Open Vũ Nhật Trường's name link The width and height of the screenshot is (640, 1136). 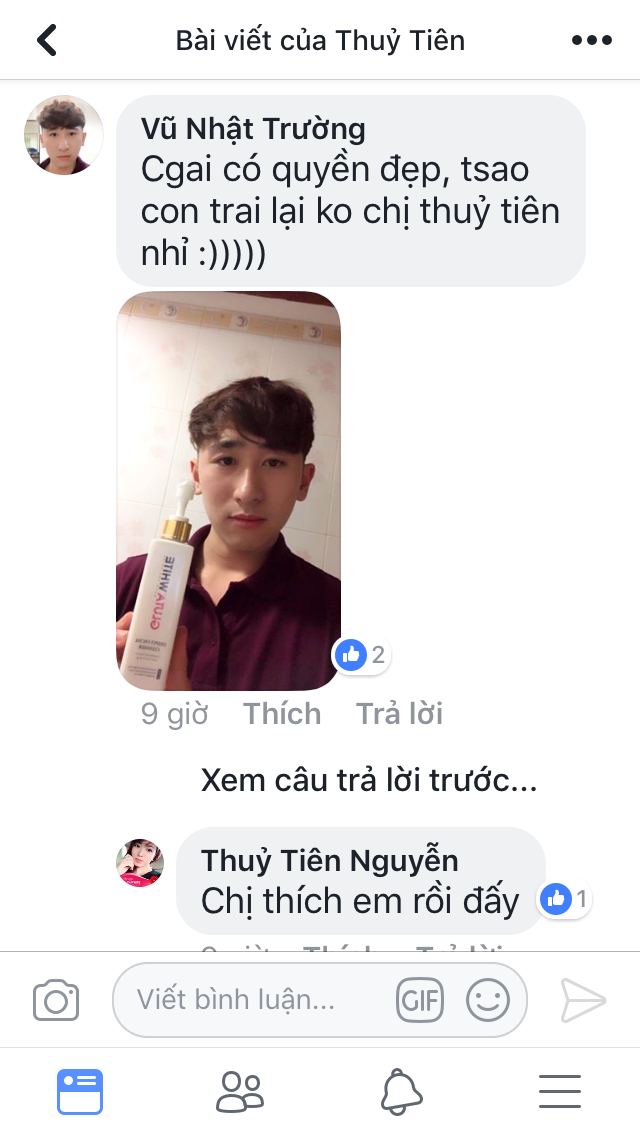(253, 129)
